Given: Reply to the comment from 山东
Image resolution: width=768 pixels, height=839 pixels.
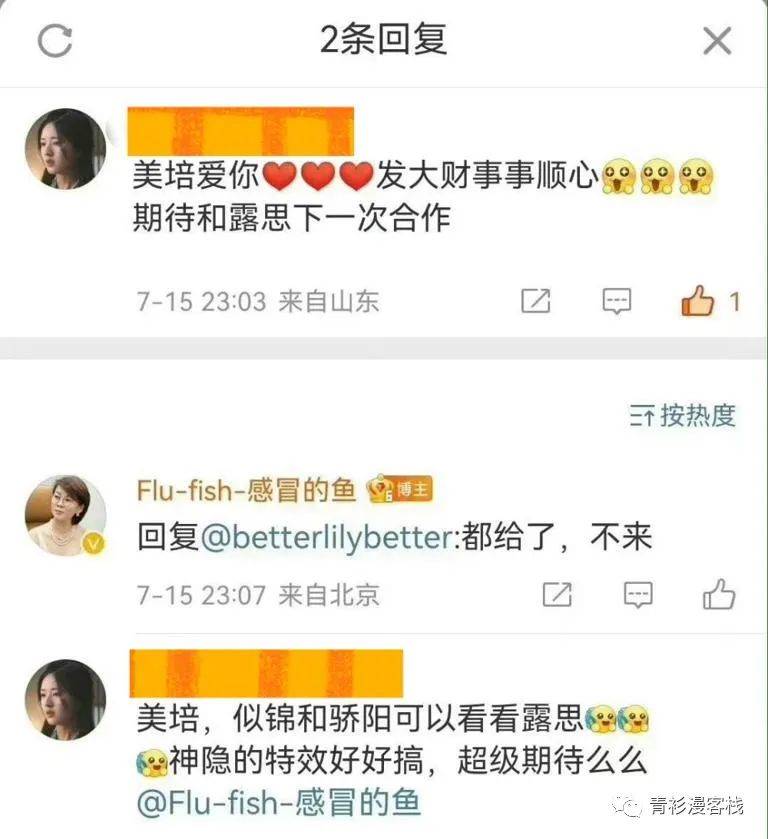Looking at the screenshot, I should (x=617, y=300).
